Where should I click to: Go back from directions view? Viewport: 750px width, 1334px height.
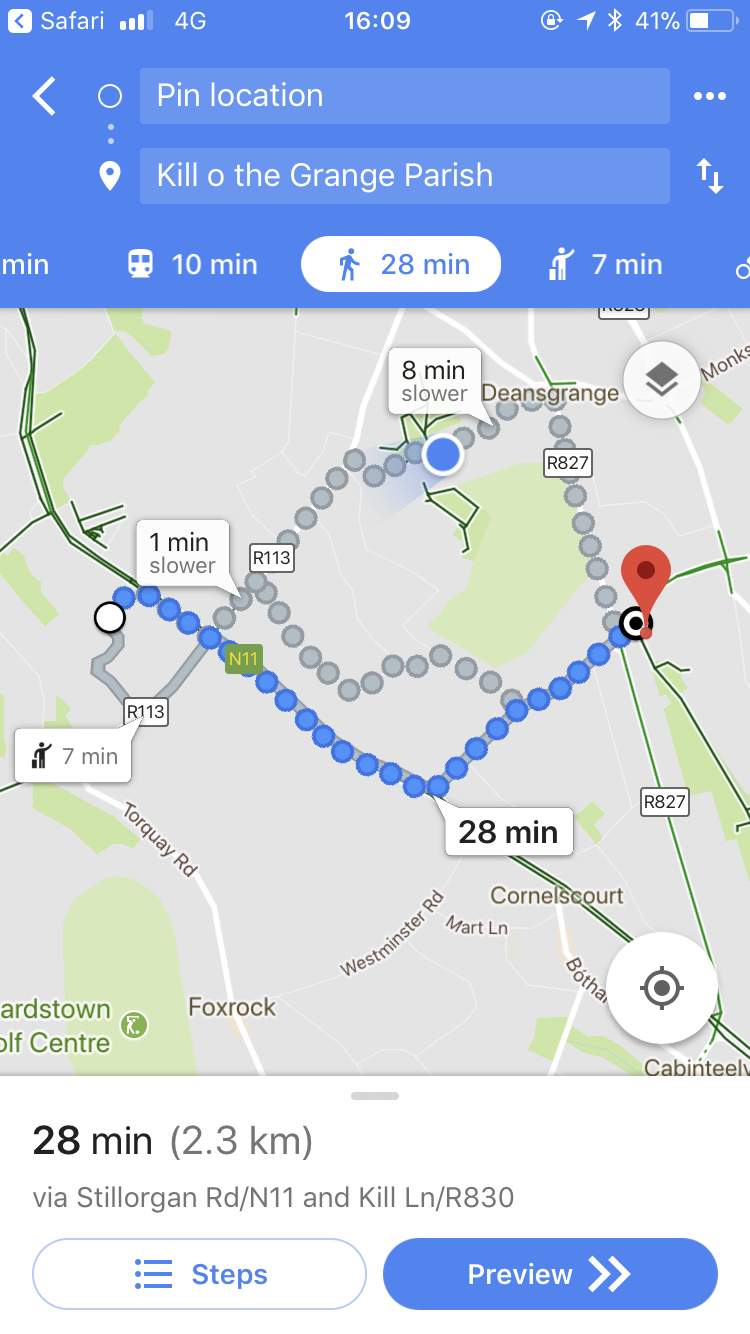[44, 96]
